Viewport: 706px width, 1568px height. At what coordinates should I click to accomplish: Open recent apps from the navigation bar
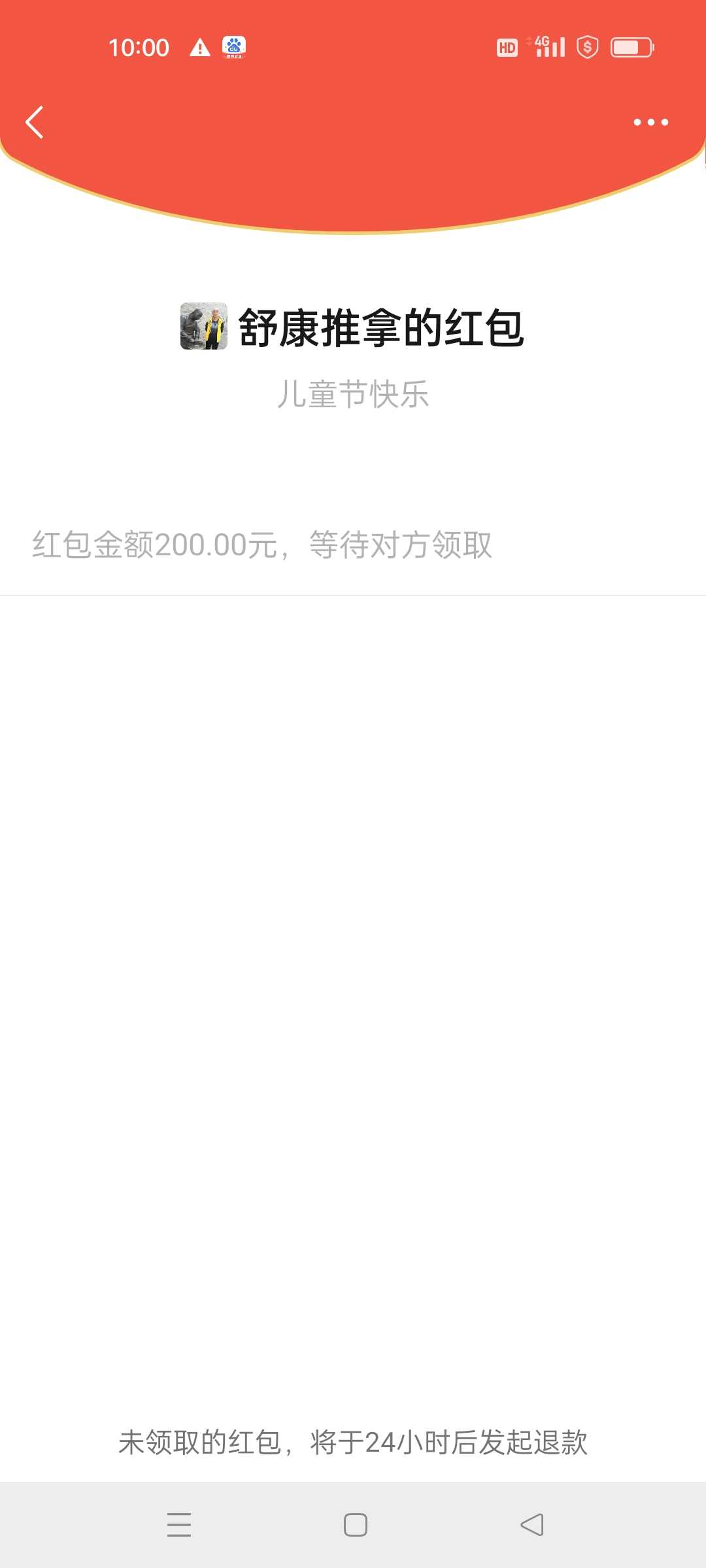[x=178, y=1525]
